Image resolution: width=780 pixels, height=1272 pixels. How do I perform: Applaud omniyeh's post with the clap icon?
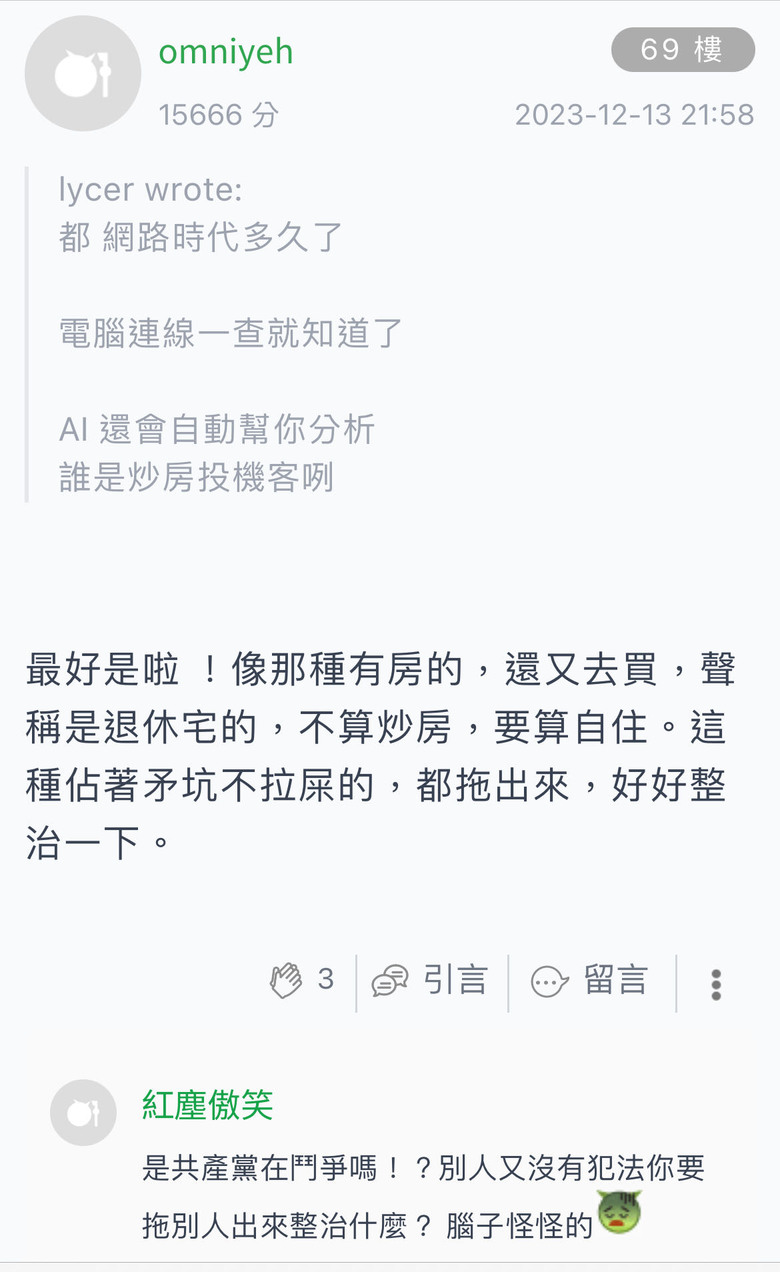click(287, 980)
